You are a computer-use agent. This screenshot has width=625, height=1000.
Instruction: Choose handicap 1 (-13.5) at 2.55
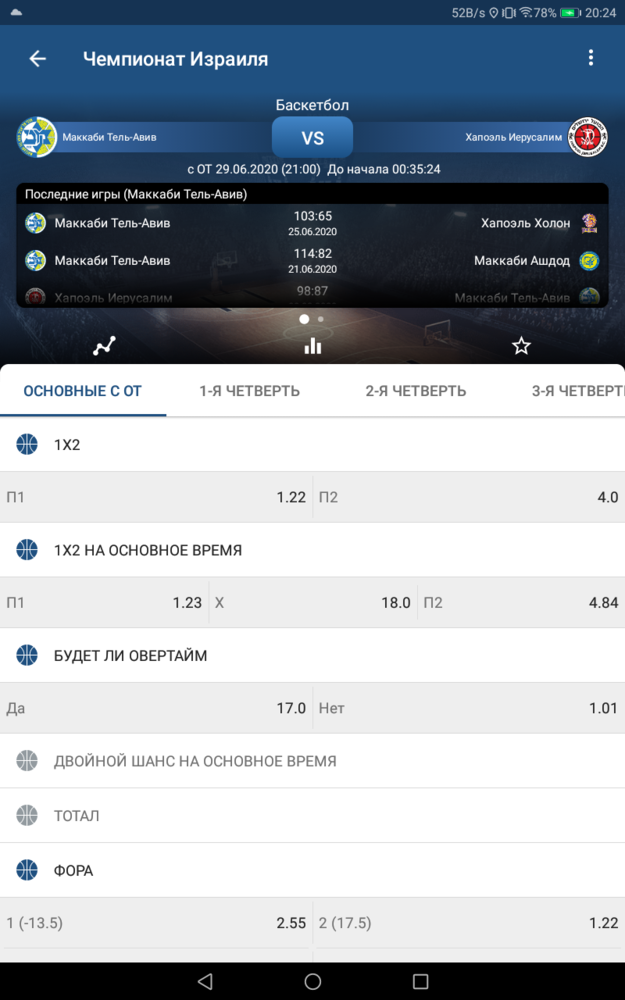pos(156,923)
